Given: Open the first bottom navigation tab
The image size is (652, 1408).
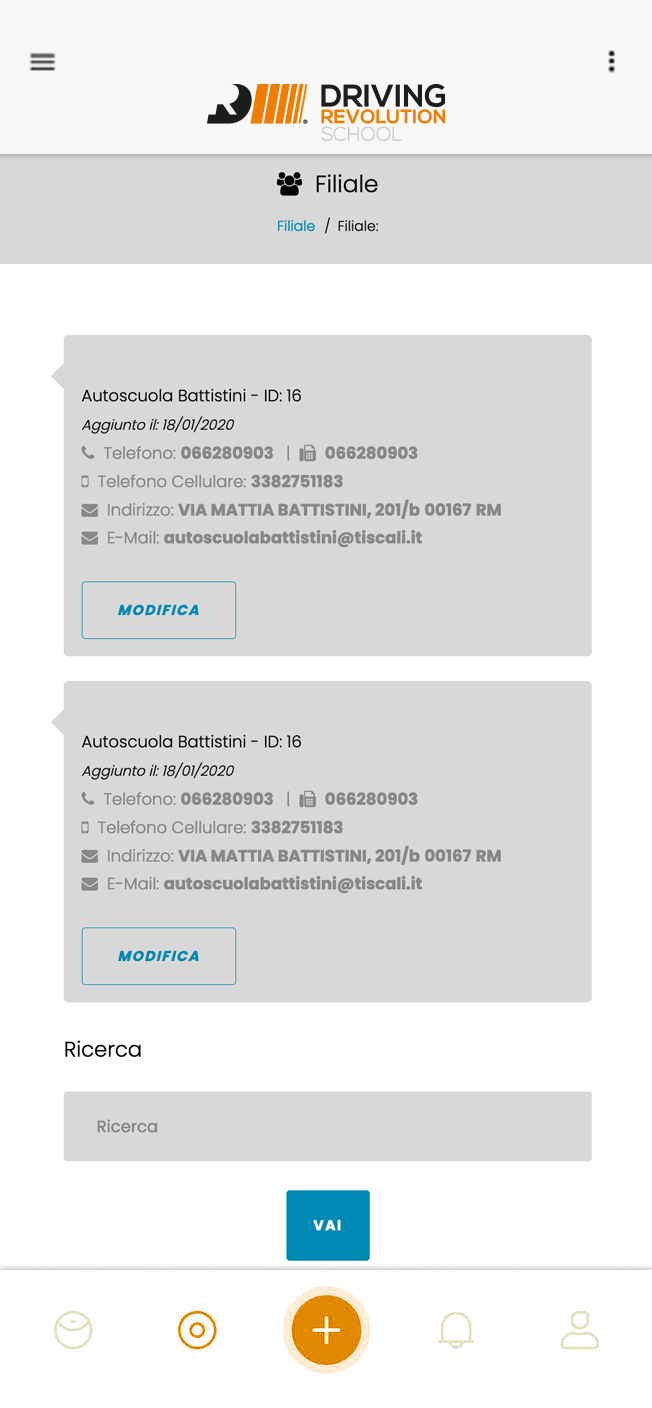Looking at the screenshot, I should [73, 1330].
